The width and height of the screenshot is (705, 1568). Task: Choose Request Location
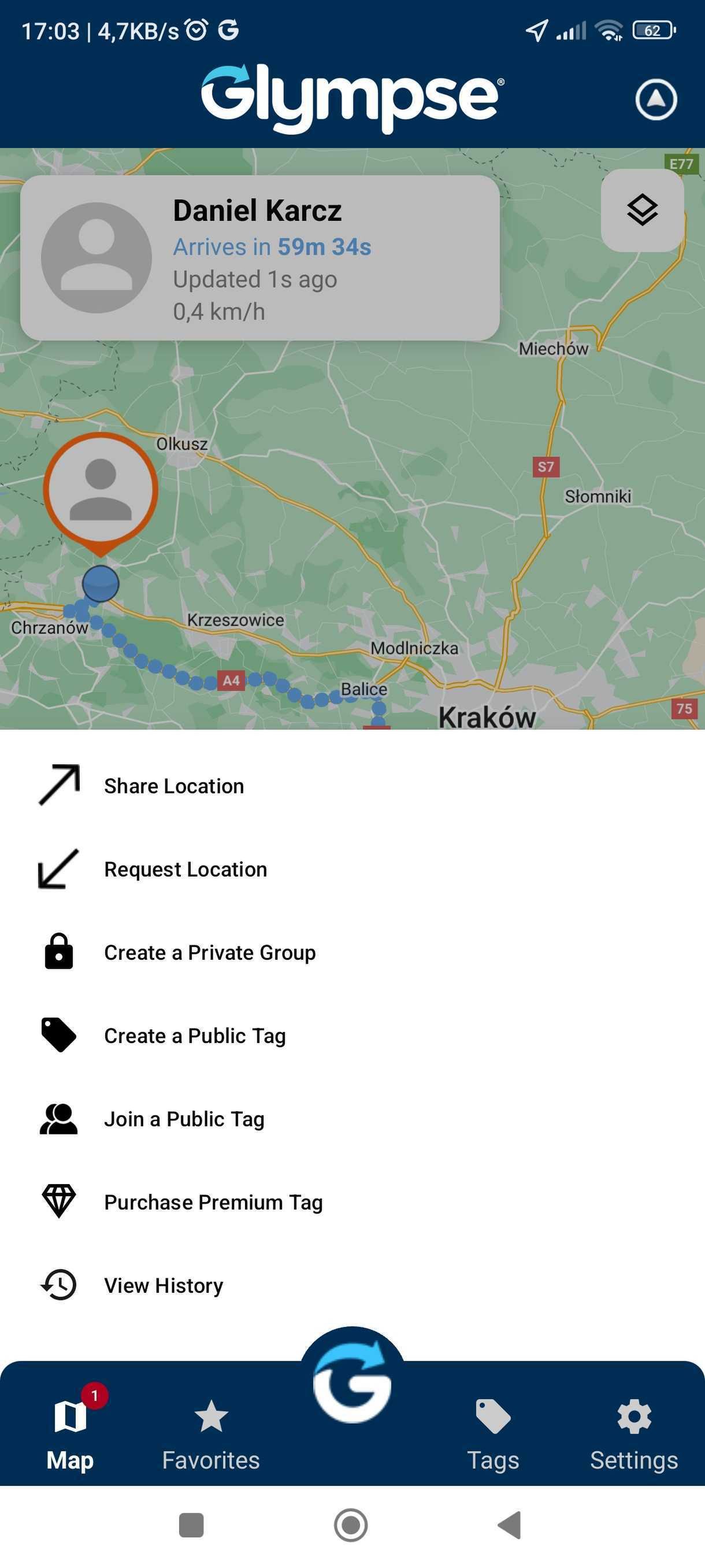point(185,869)
